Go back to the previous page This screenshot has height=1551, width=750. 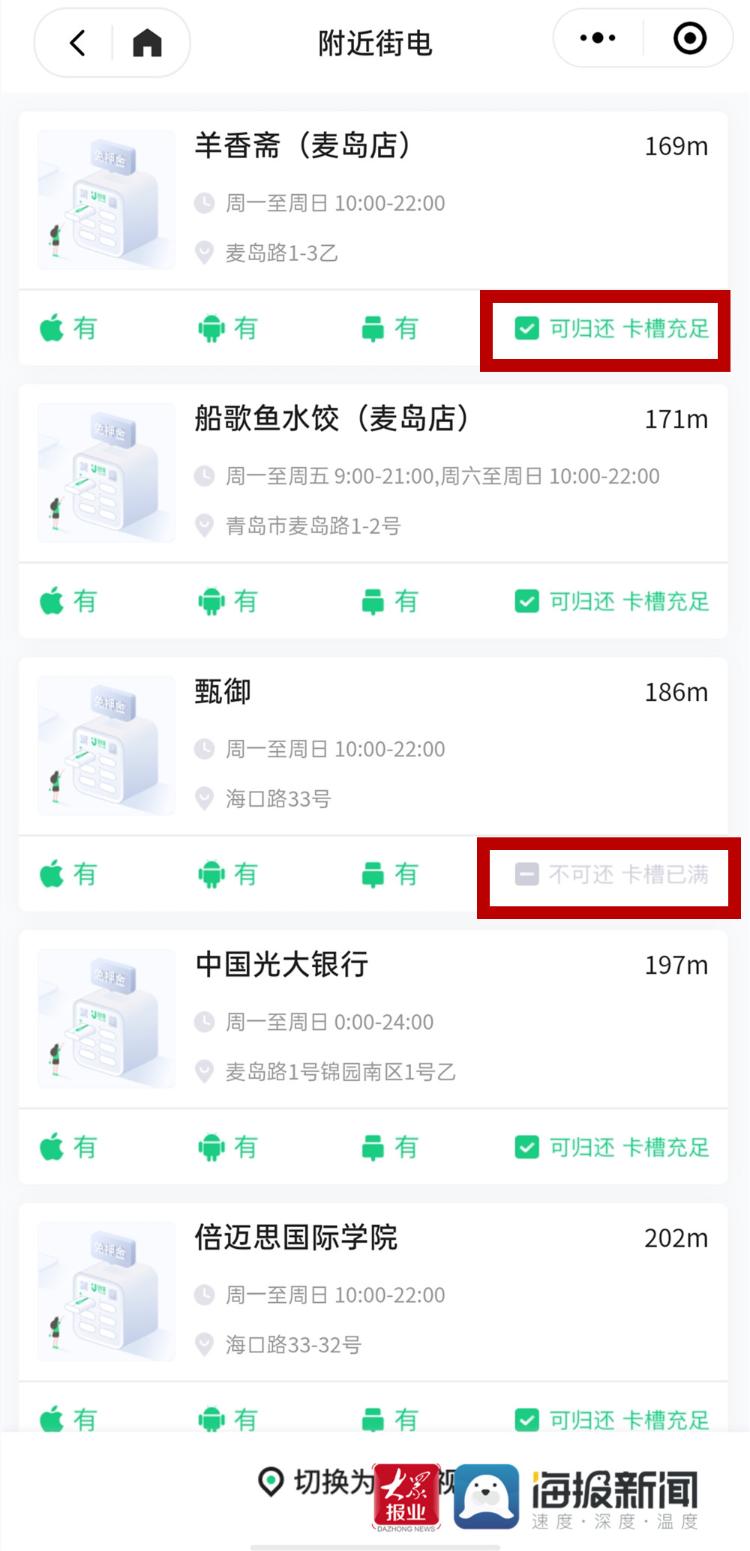pos(77,43)
